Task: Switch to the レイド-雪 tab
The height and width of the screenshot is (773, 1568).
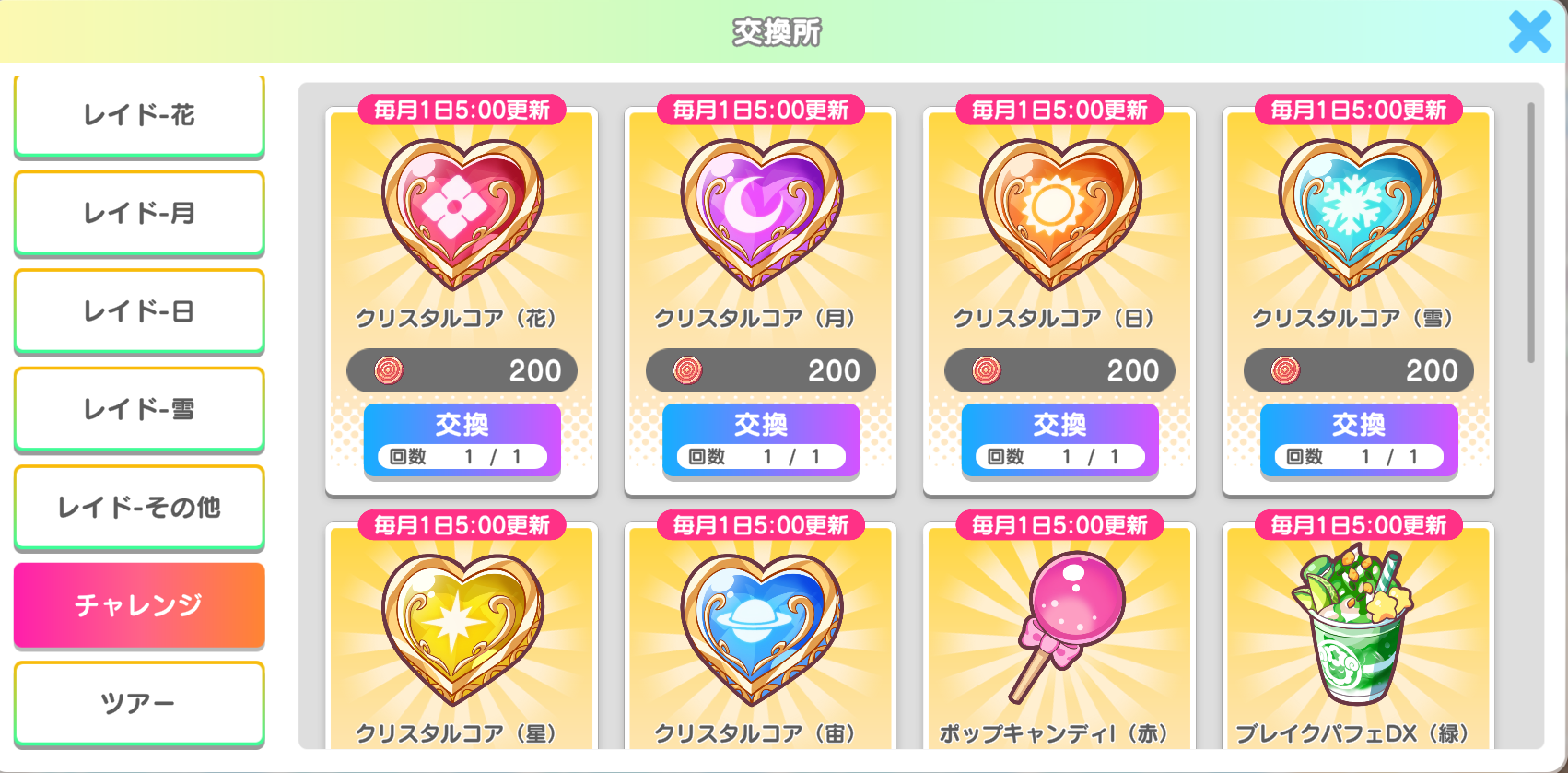Action: click(x=139, y=409)
